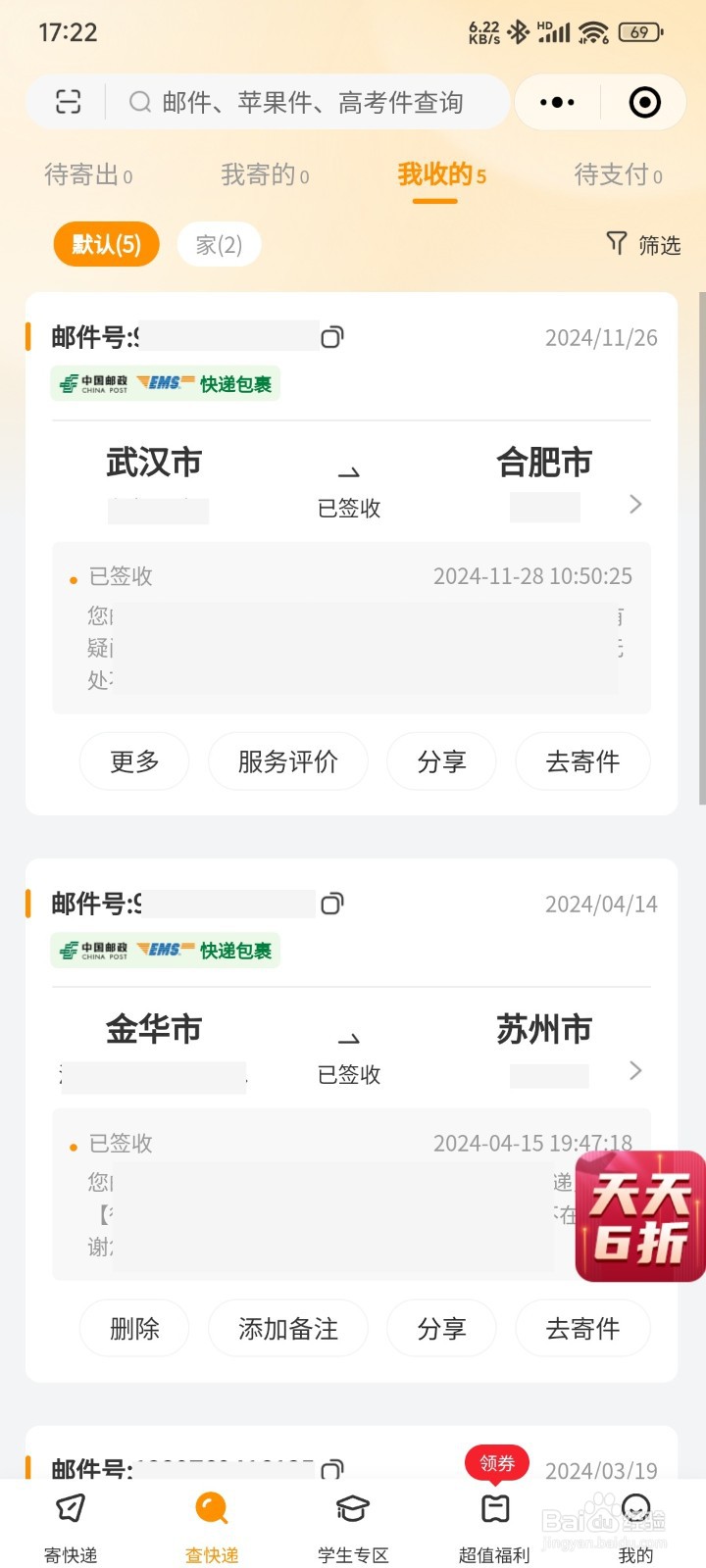
Task: Expand details of the 金华市 to 苏州市 shipment
Action: [634, 1070]
